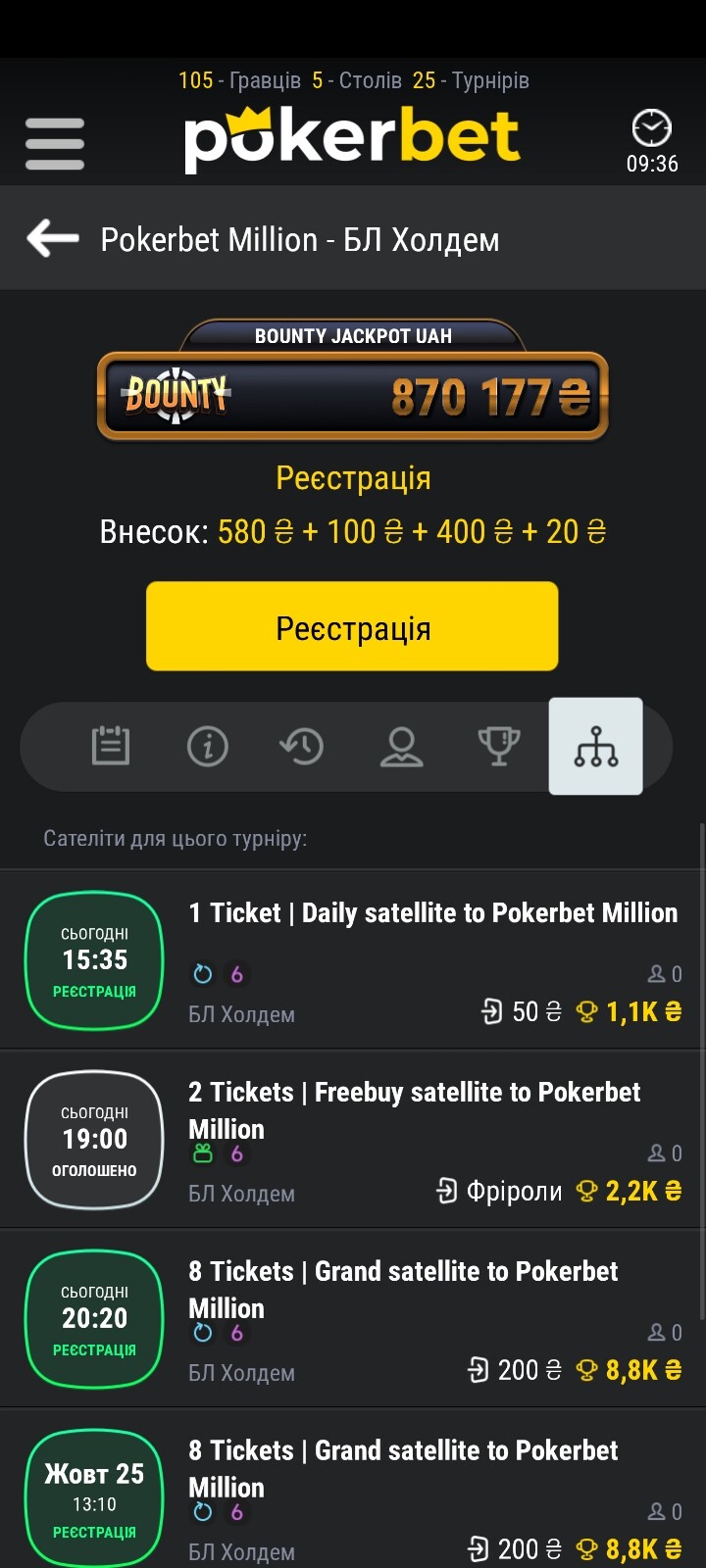Switch to the info tab

pos(207,746)
